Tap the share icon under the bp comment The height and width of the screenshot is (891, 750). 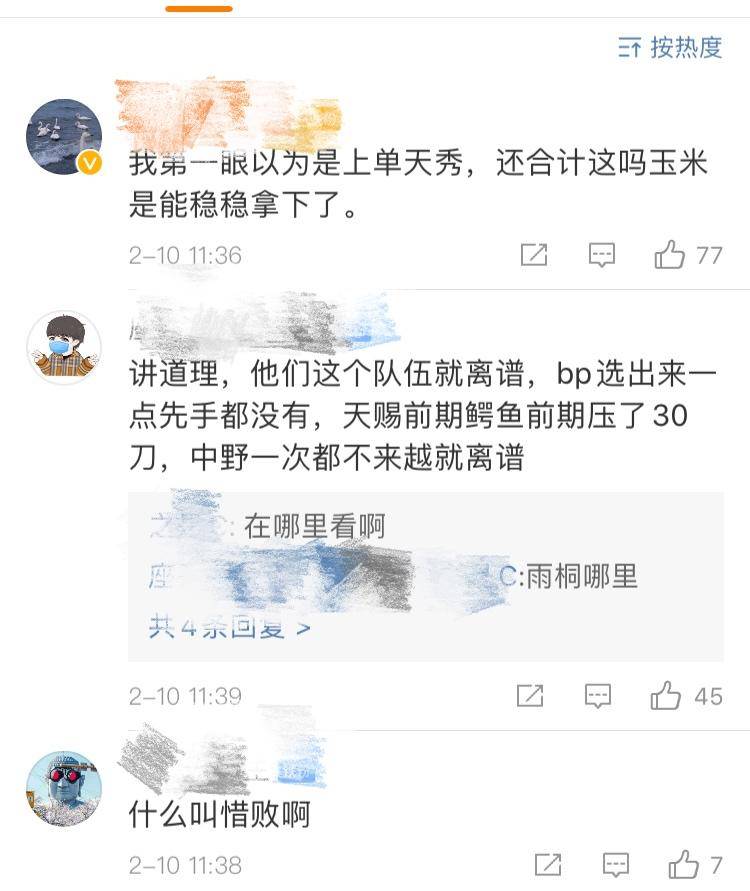[529, 693]
